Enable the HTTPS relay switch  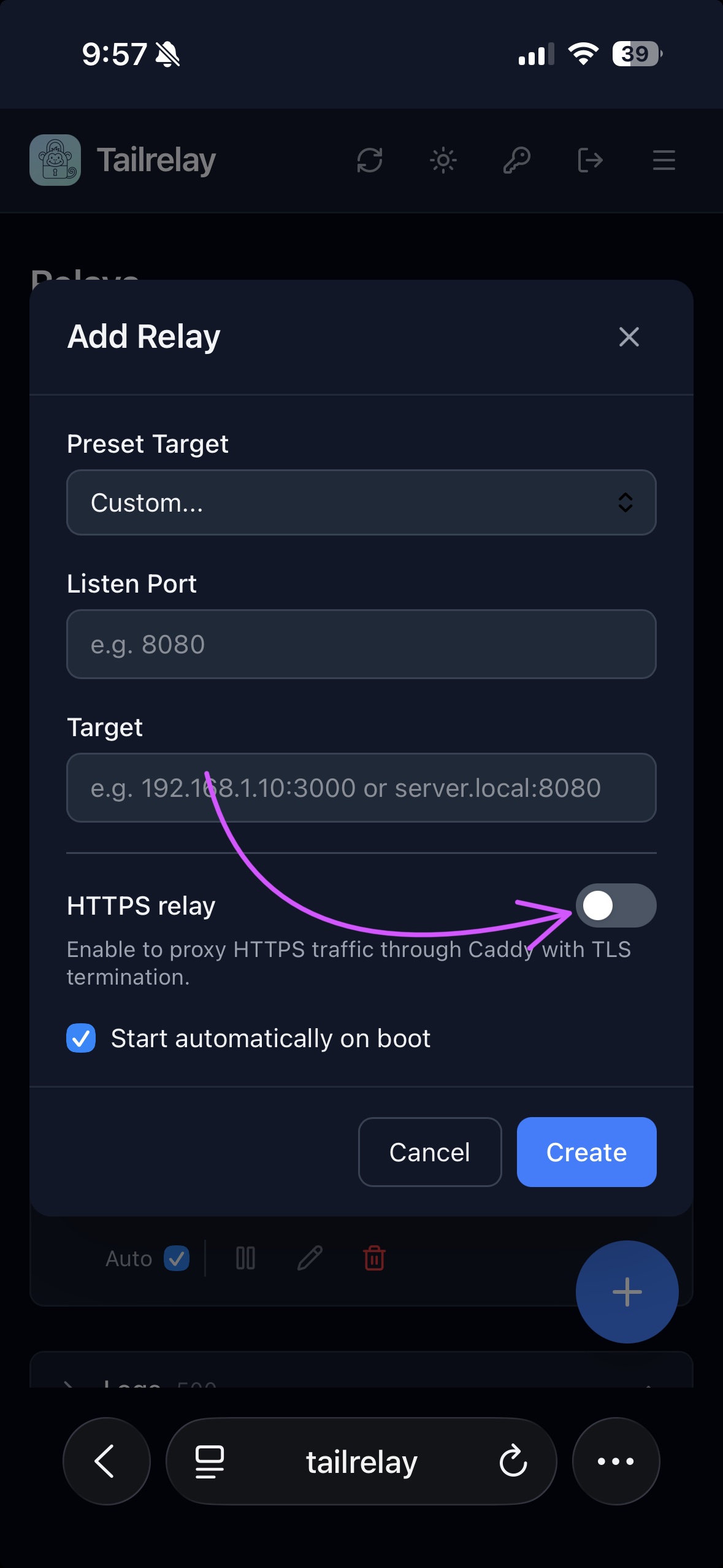(x=615, y=905)
